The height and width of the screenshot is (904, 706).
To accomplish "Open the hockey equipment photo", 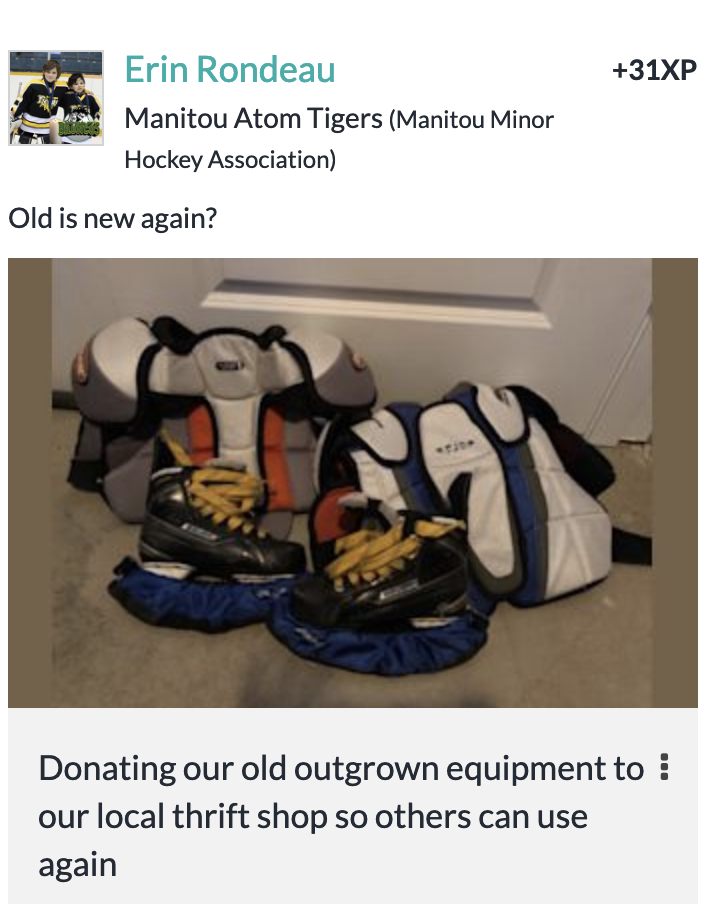I will point(352,483).
